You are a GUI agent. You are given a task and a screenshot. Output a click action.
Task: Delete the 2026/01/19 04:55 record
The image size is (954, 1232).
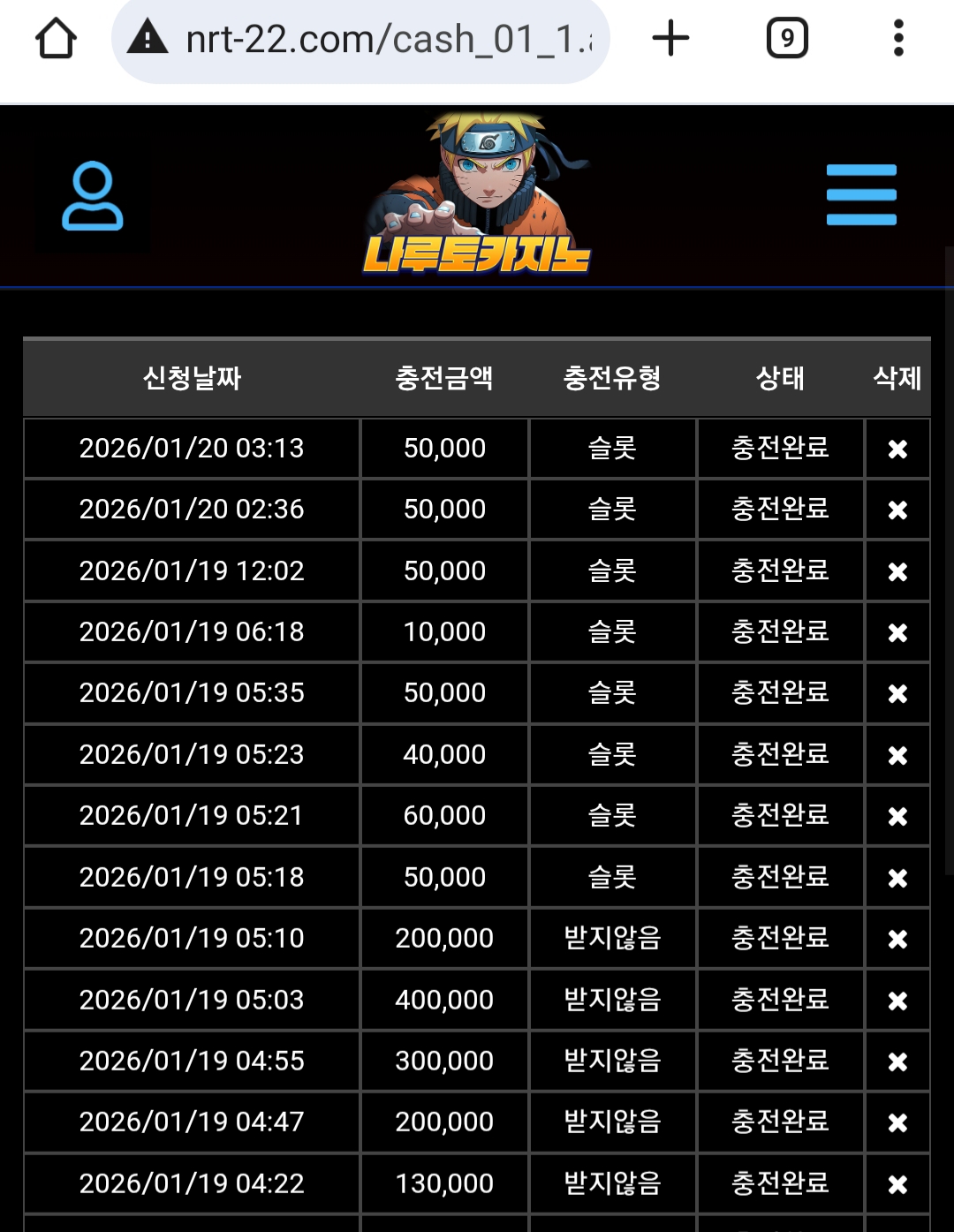(897, 1062)
